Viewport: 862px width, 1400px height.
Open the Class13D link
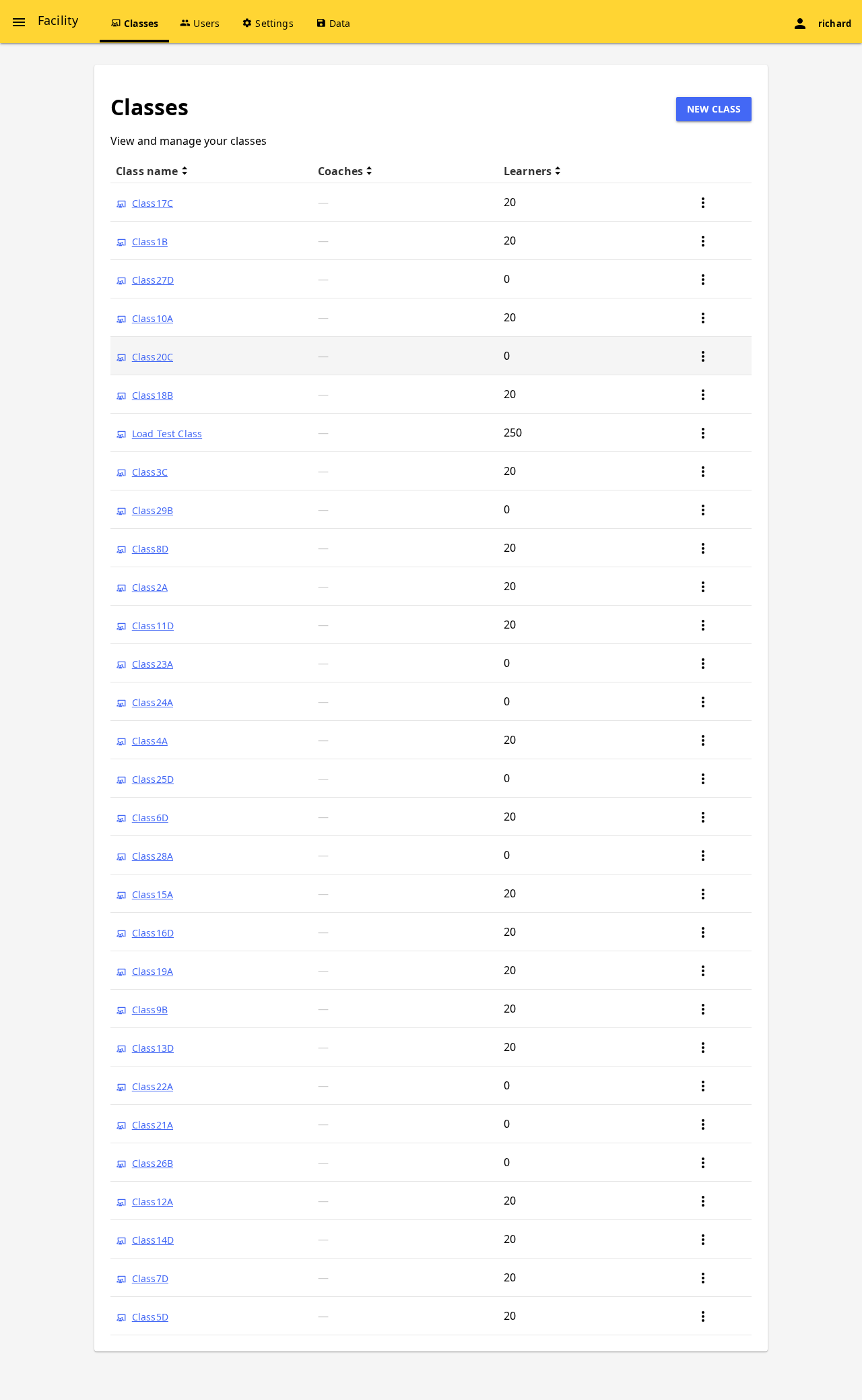[153, 1048]
